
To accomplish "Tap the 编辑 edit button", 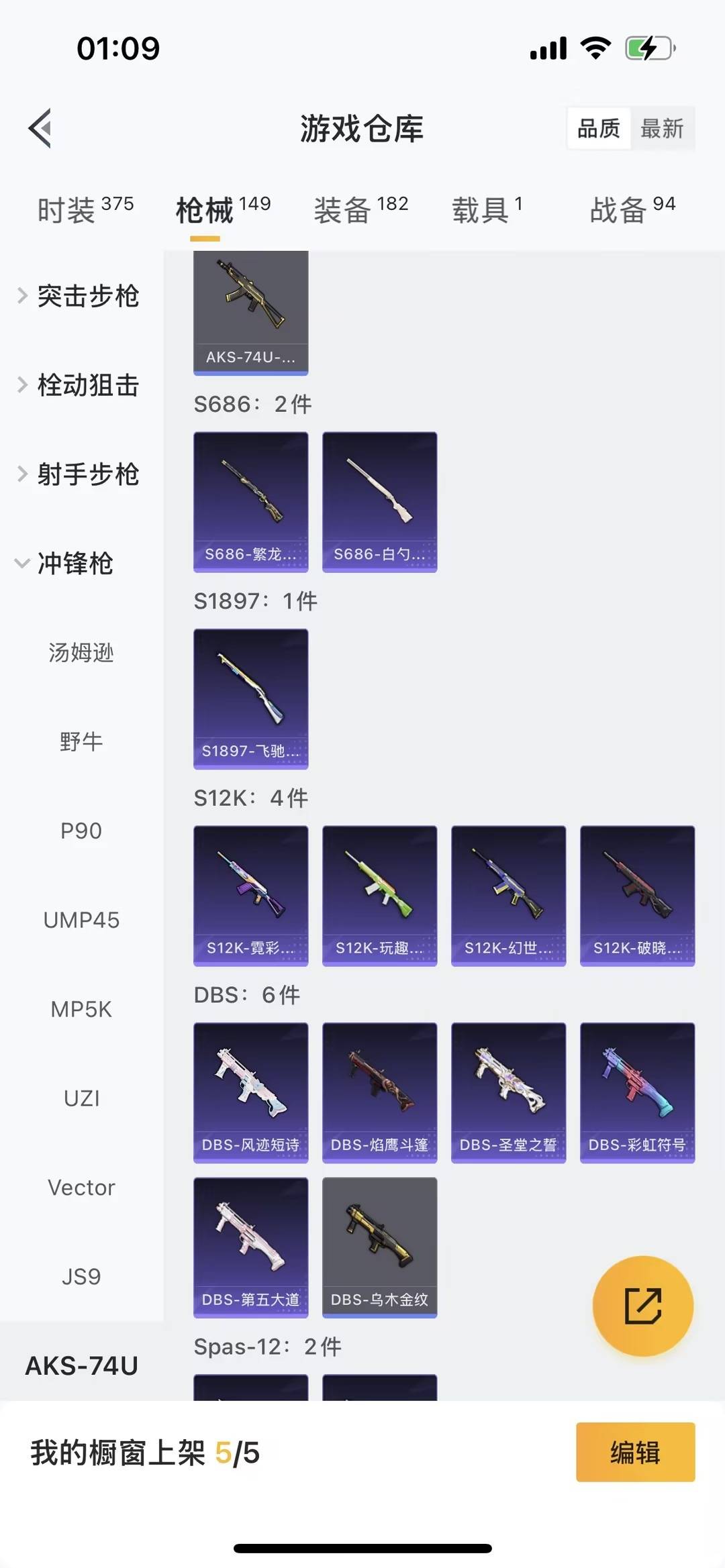I will (x=634, y=1453).
